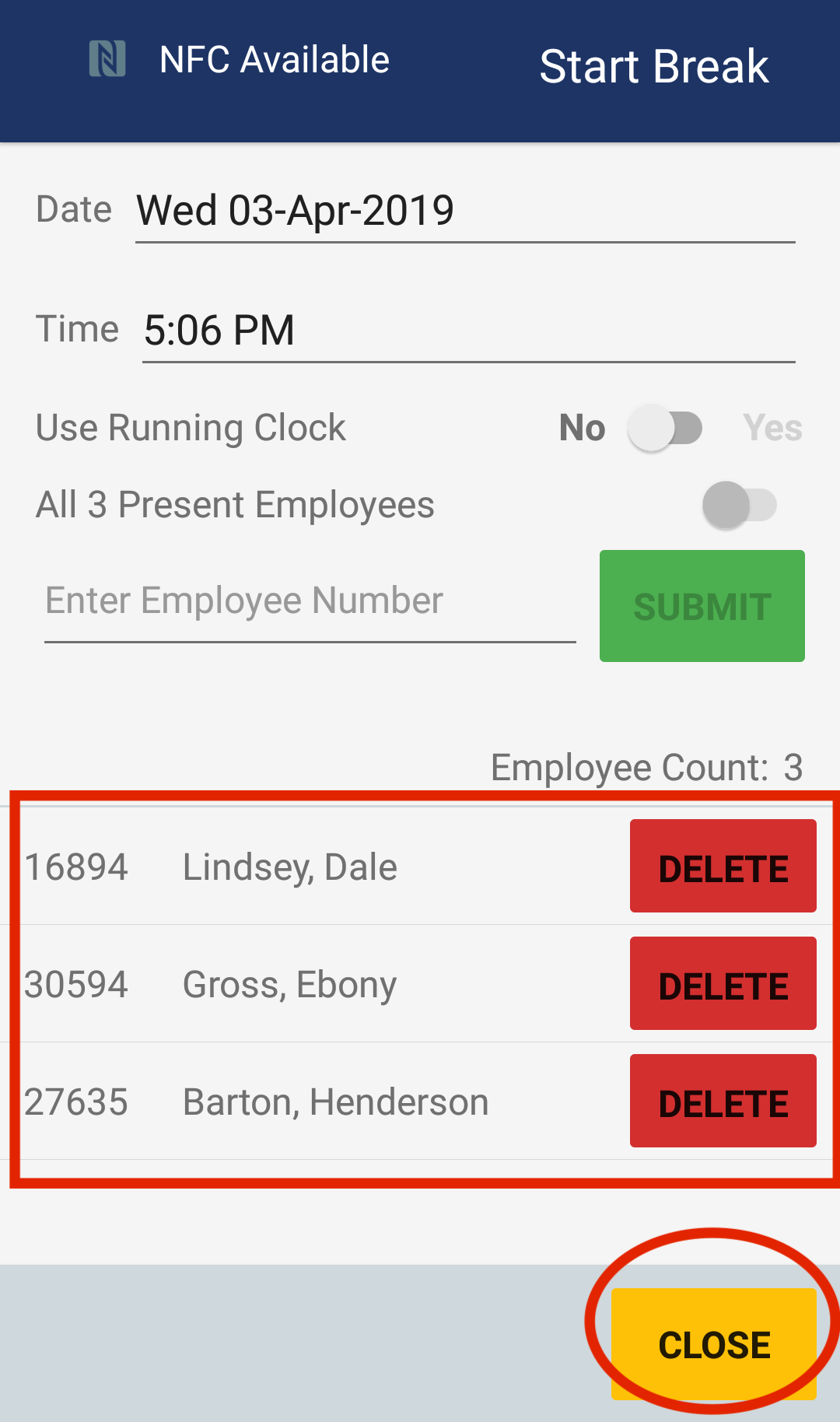Delete employee Barton, Henderson

[x=722, y=1101]
